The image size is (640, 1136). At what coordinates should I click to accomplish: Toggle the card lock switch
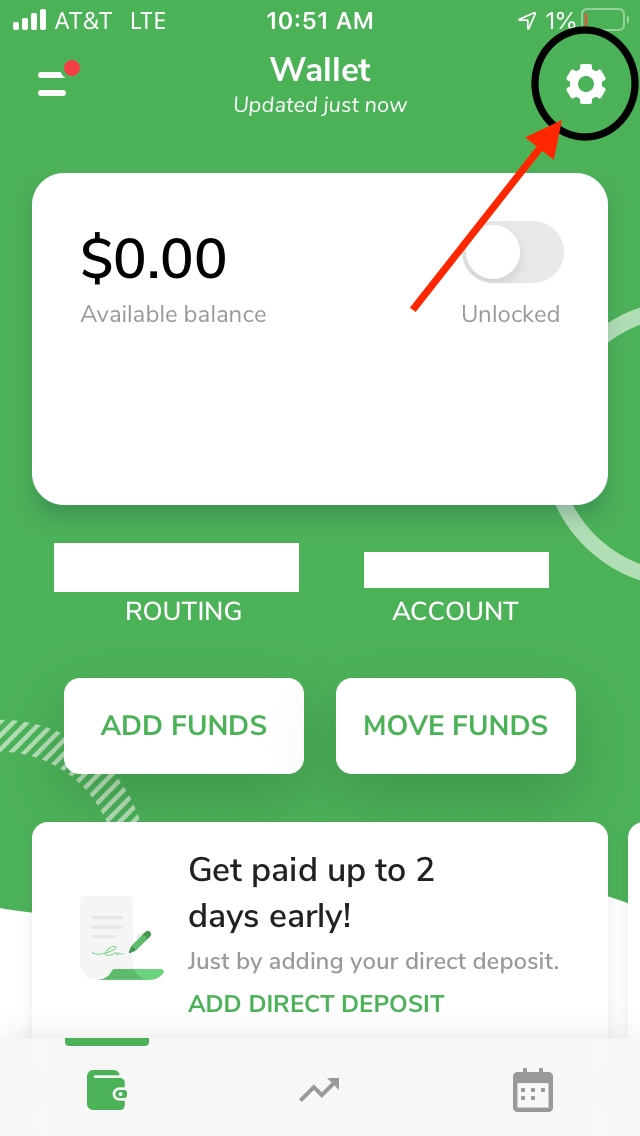(513, 252)
